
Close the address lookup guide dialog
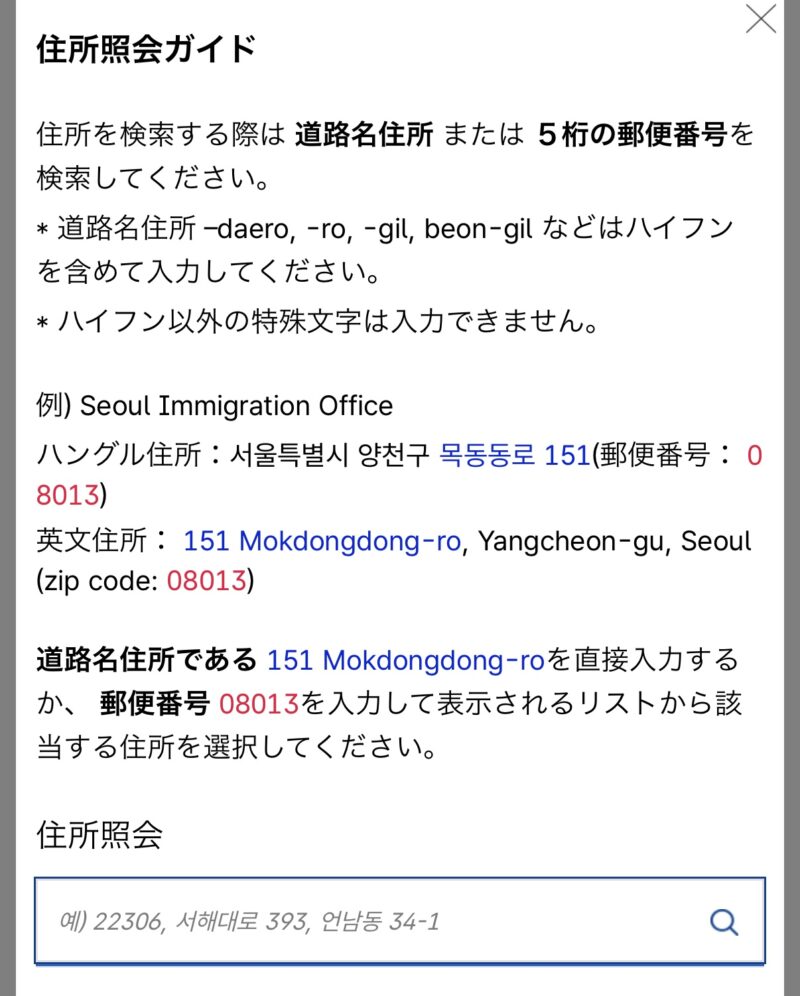pyautogui.click(x=761, y=19)
